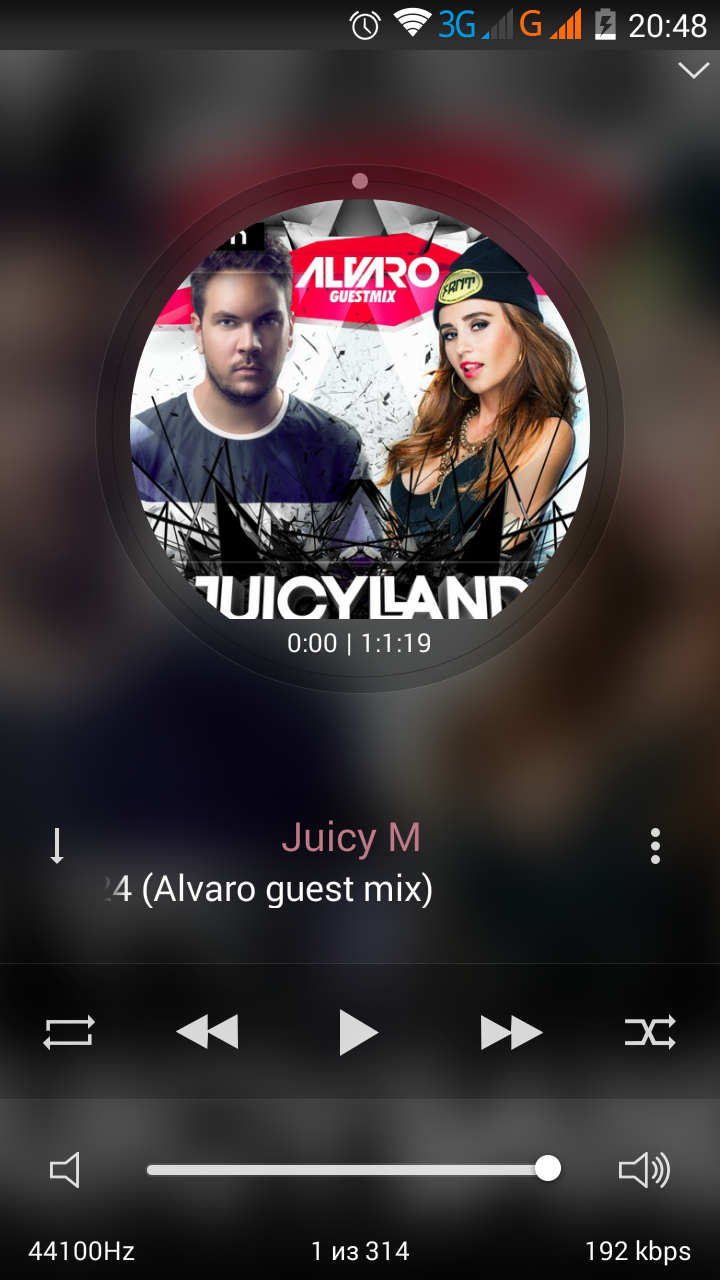720x1280 pixels.
Task: Toggle repeat mode
Action: [x=69, y=1032]
